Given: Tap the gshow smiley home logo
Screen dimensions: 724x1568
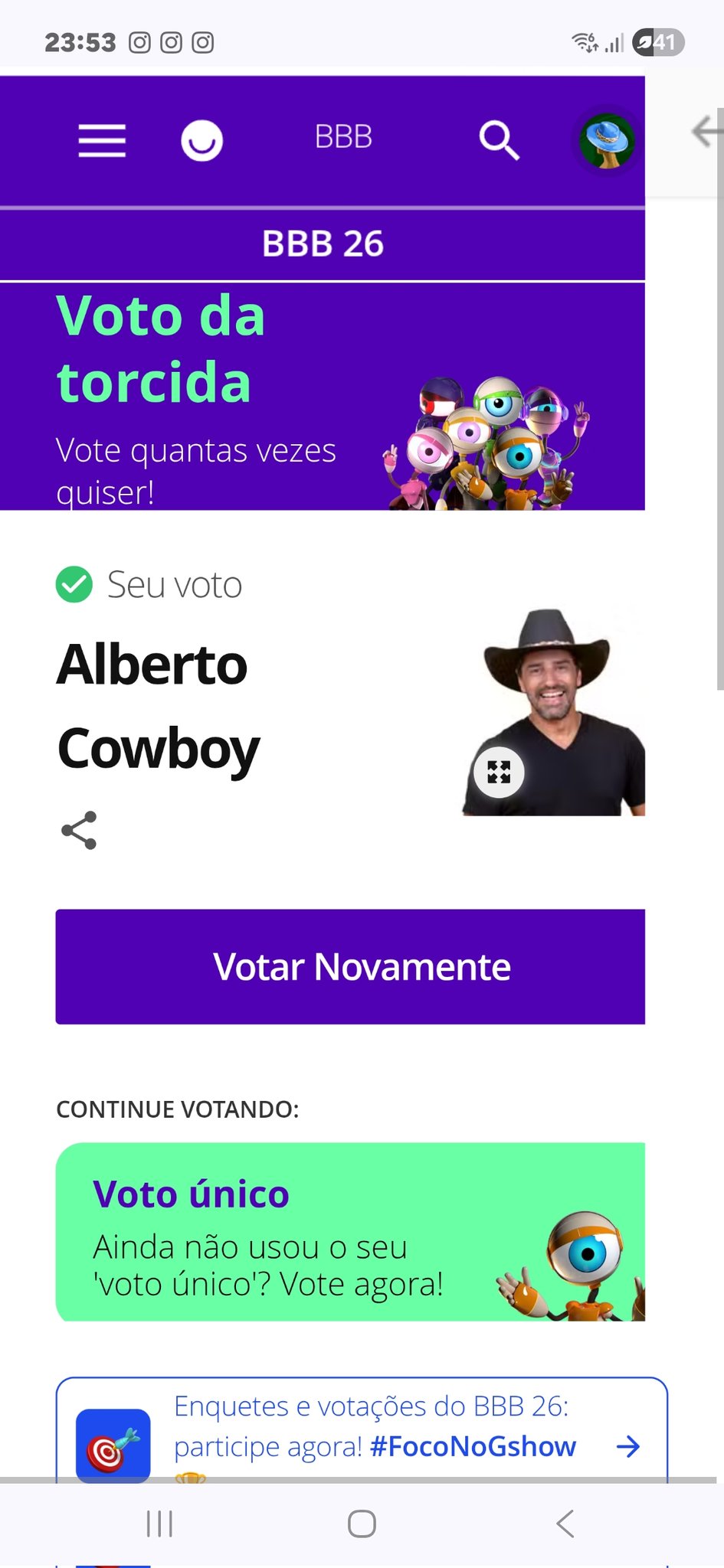Looking at the screenshot, I should 201,141.
